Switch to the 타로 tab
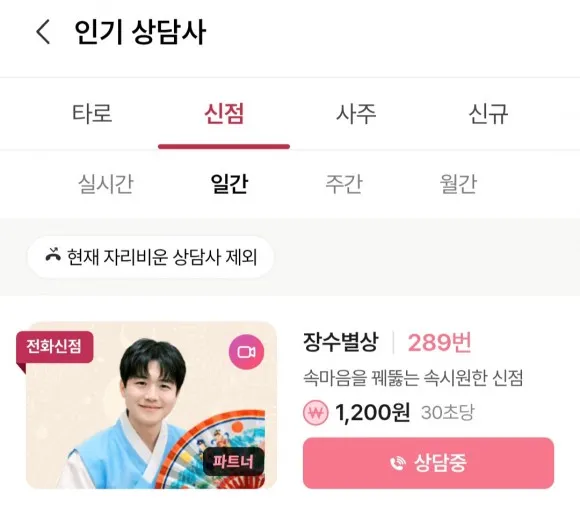 point(92,114)
